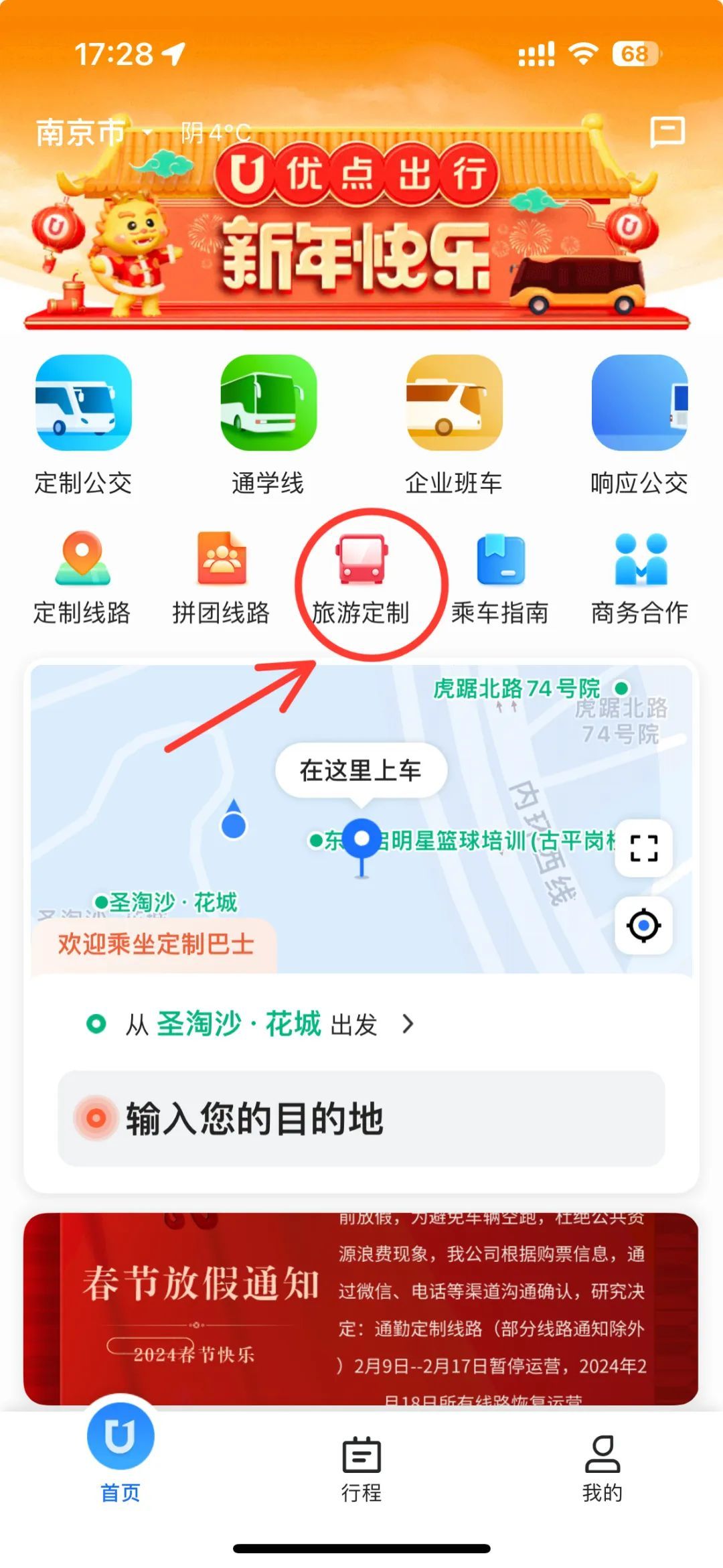Viewport: 723px width, 1568px height.
Task: Open the 春节放假通知 banner
Action: [x=361, y=1308]
